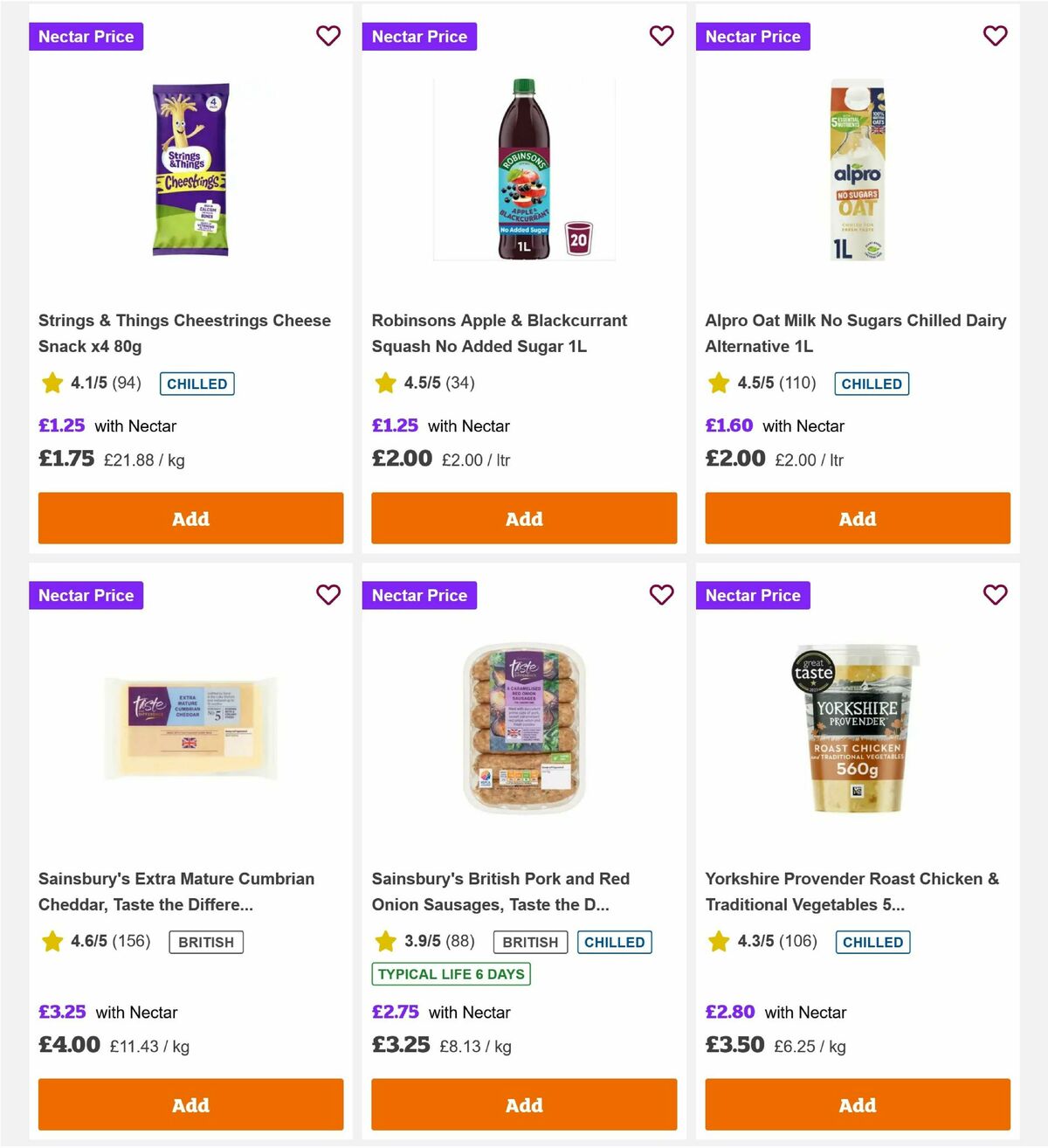Viewport: 1048px width, 1148px height.
Task: Click the star icon on Cumbrian Cheddar rating
Action: [52, 942]
